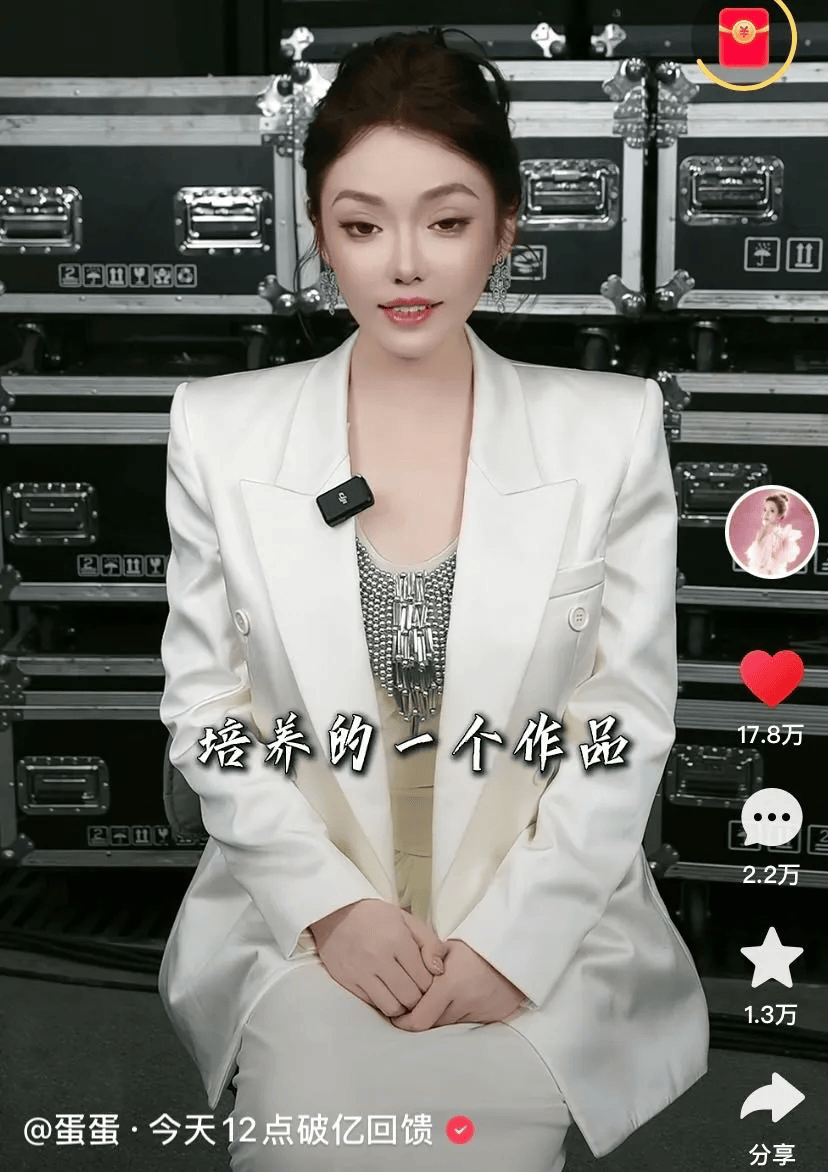The image size is (828, 1172).
Task: Add this video to favorites
Action: coord(771,958)
